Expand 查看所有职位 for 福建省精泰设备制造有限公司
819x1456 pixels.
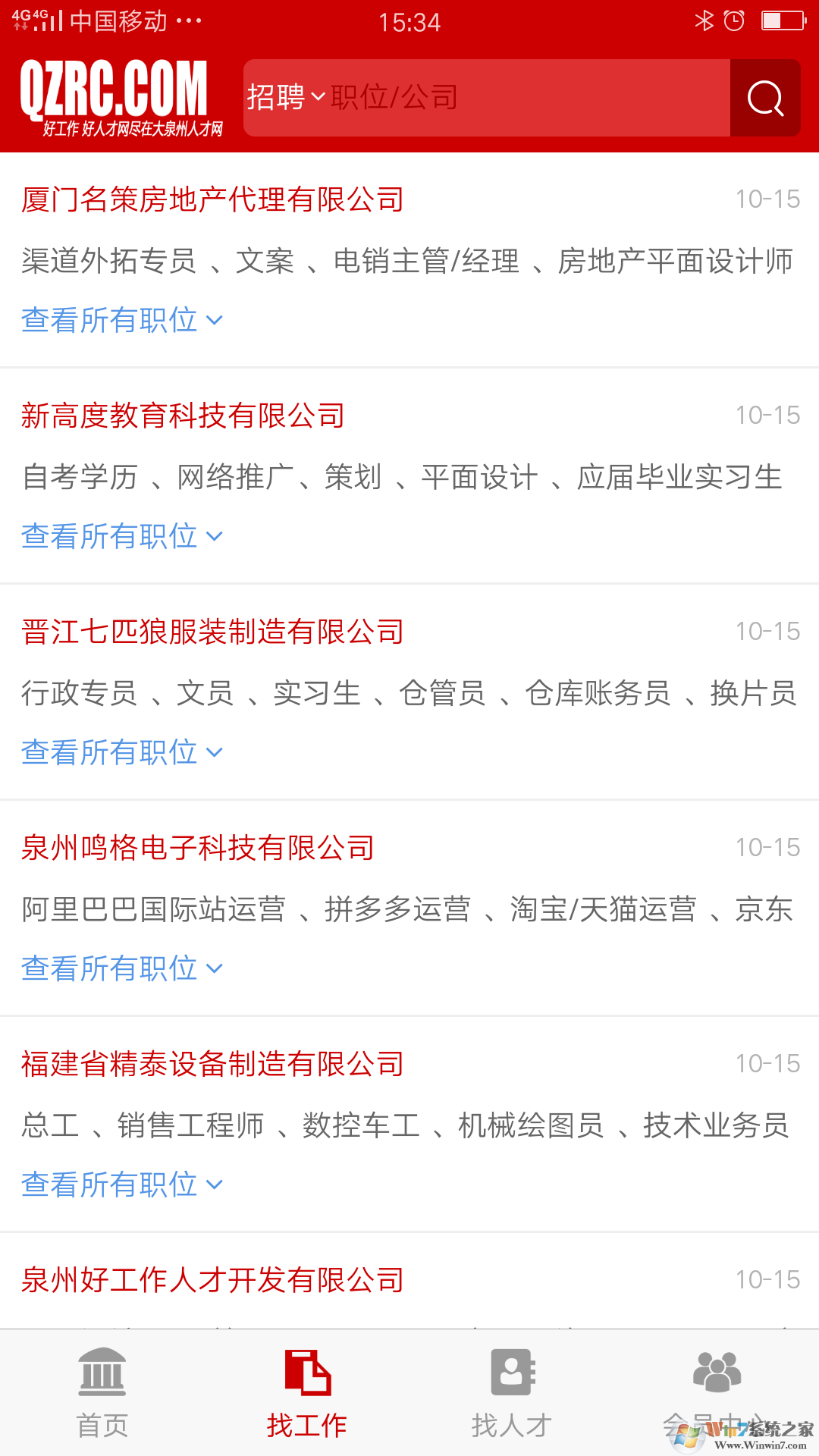(121, 1184)
